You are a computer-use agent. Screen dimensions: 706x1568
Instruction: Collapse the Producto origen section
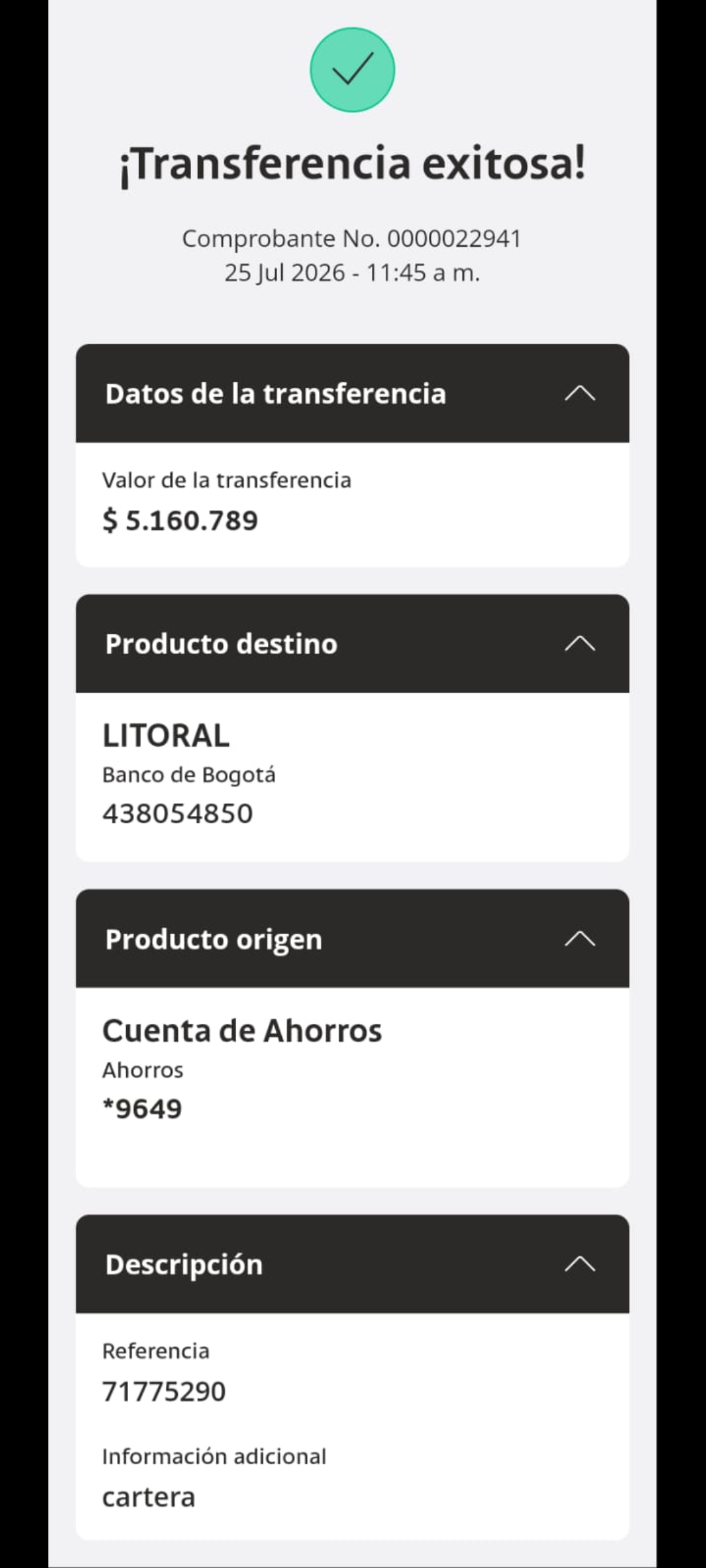pyautogui.click(x=580, y=939)
